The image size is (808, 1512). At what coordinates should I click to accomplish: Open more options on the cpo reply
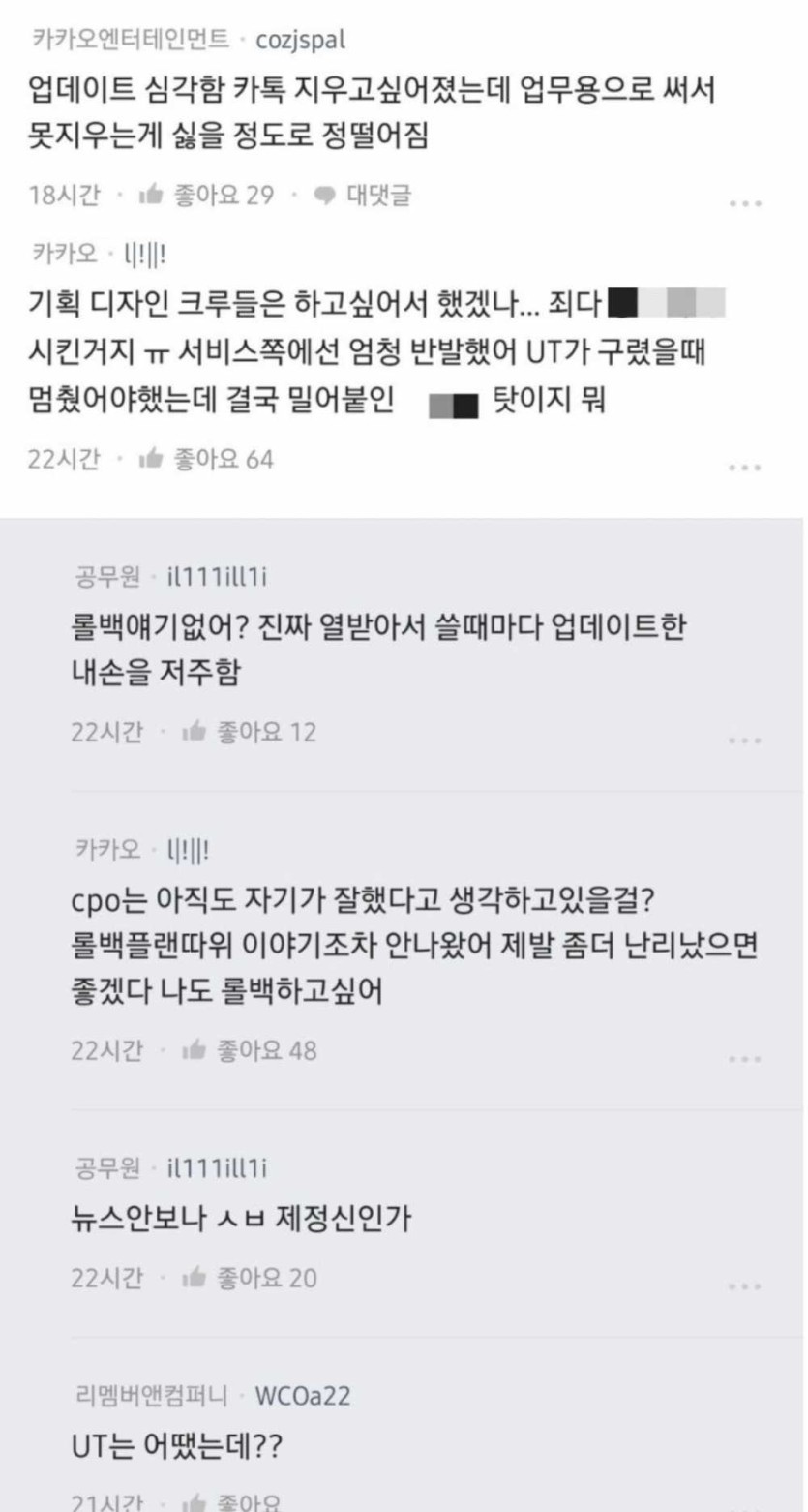745,1058
